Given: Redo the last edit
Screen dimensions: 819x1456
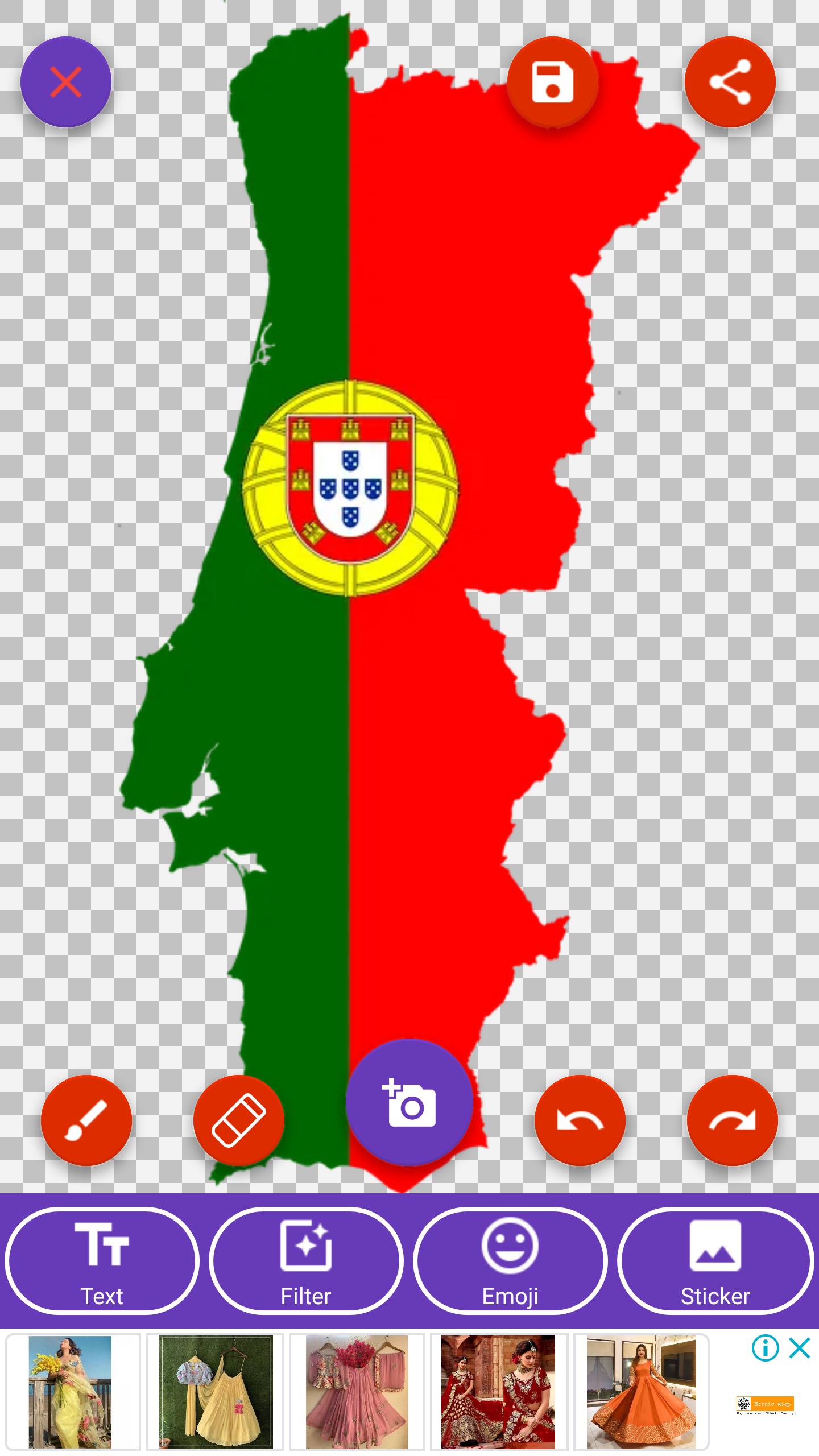Looking at the screenshot, I should 733,1120.
